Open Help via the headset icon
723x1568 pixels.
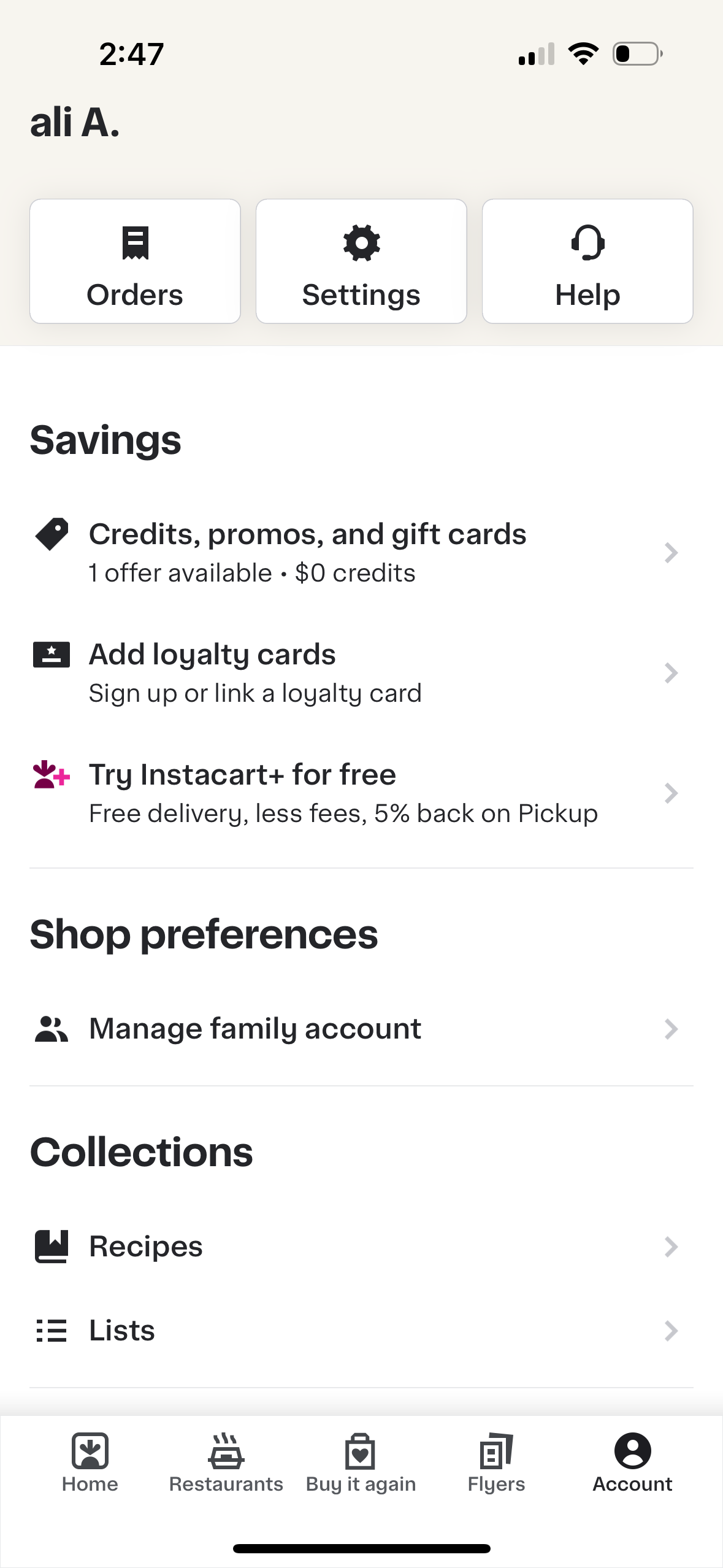pyautogui.click(x=587, y=243)
